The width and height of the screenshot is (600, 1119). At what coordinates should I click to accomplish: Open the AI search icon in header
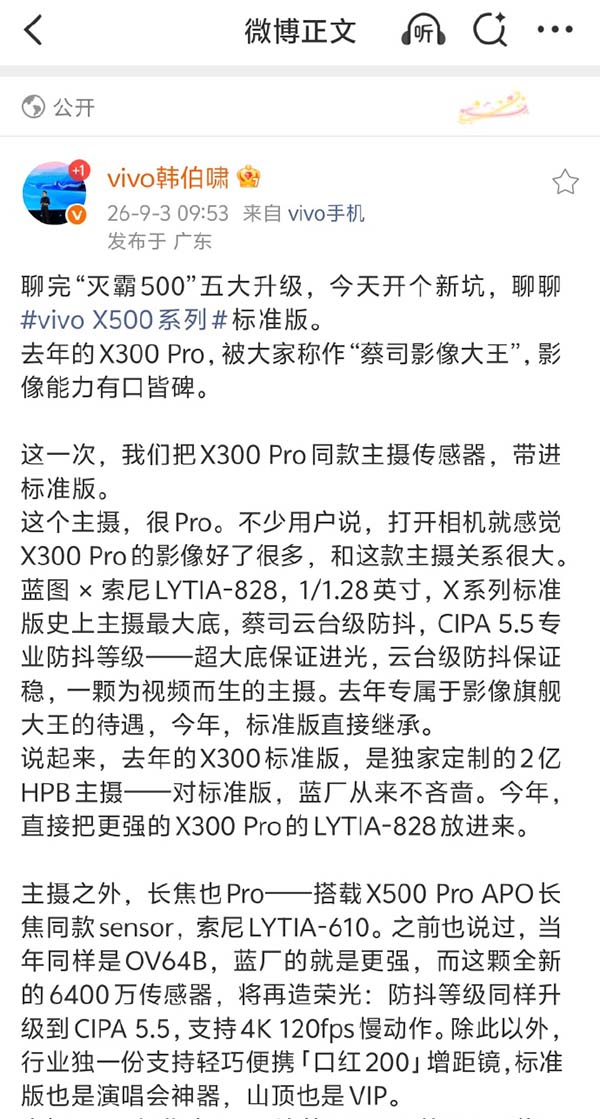tap(490, 31)
